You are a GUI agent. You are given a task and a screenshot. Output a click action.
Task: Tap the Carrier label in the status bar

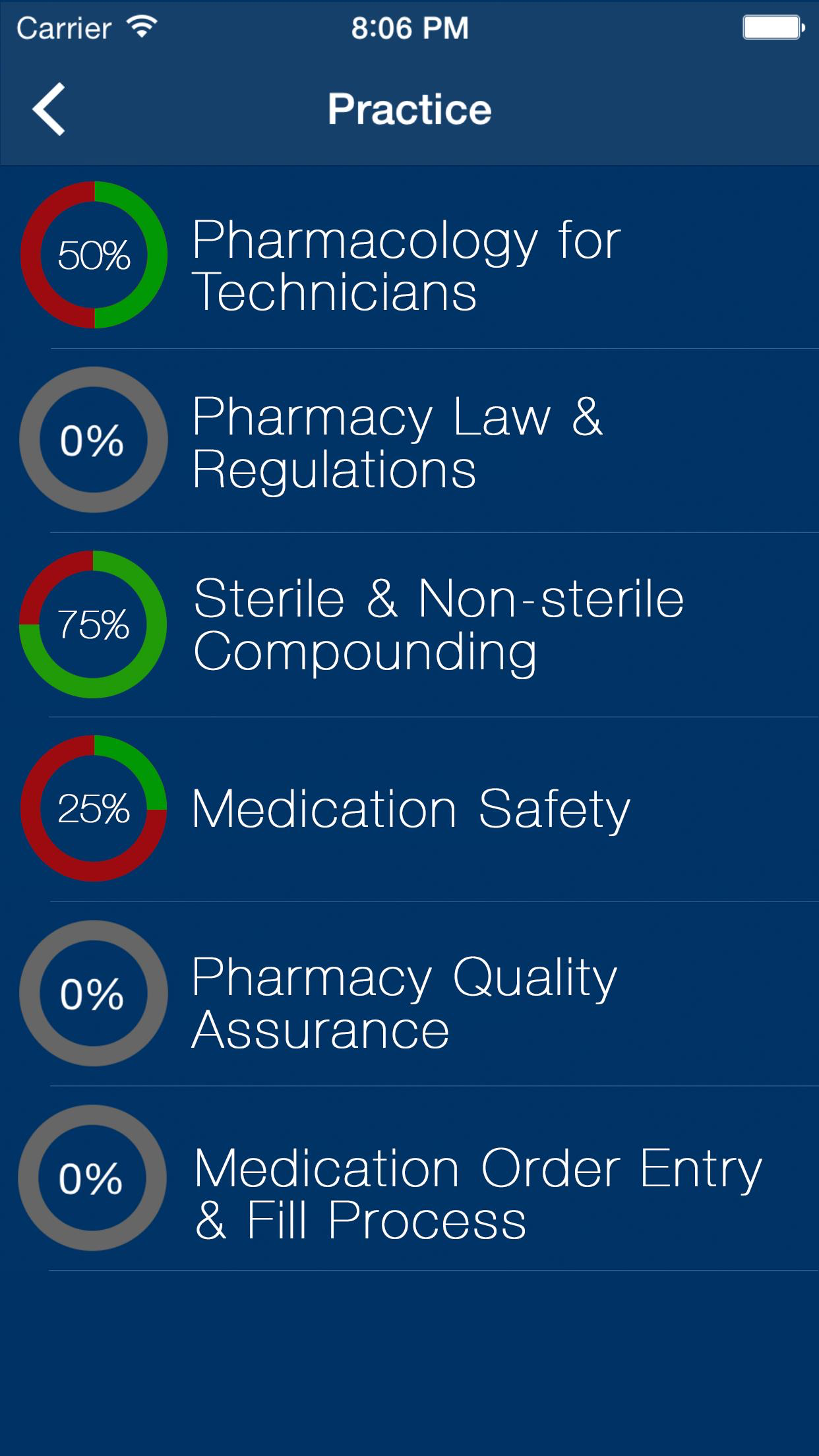(x=63, y=26)
